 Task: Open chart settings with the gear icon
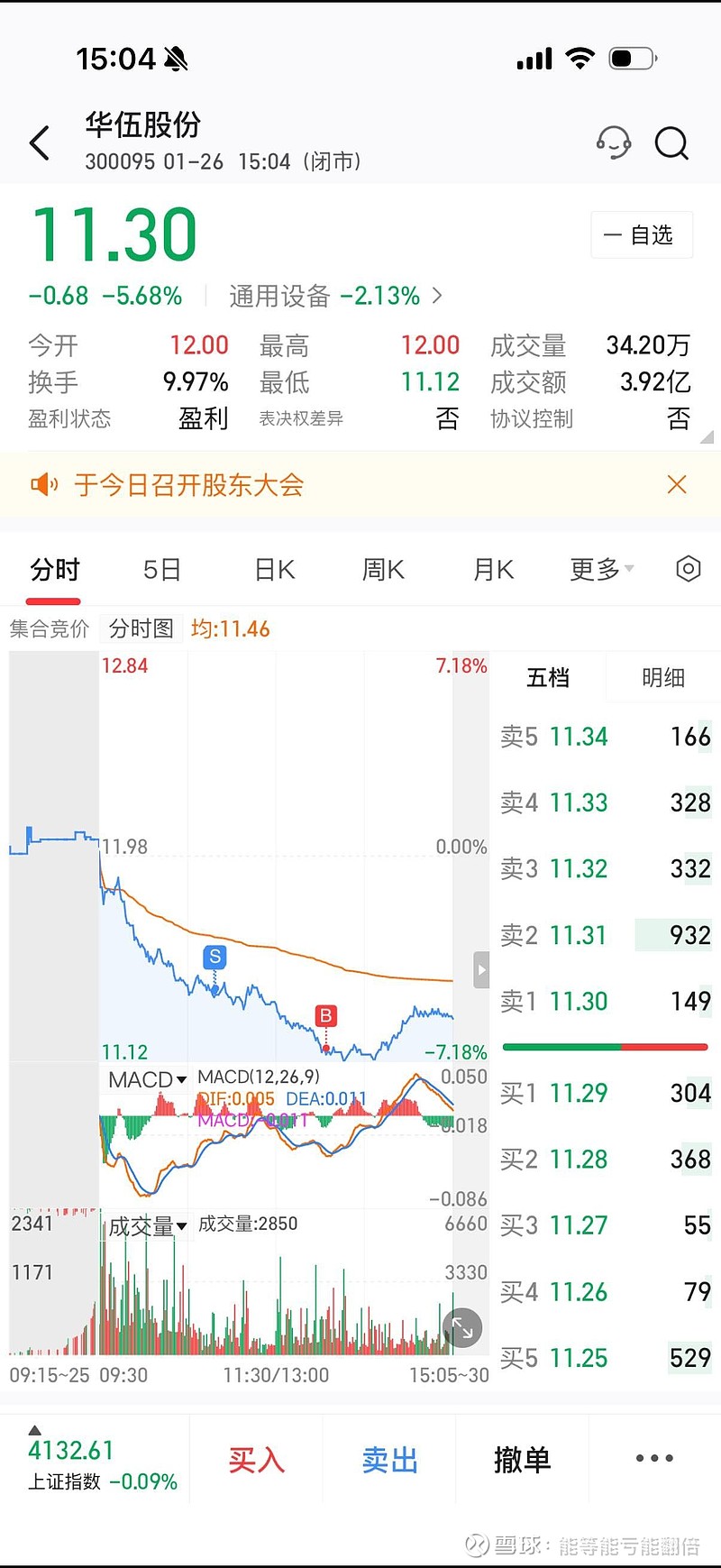tap(688, 568)
